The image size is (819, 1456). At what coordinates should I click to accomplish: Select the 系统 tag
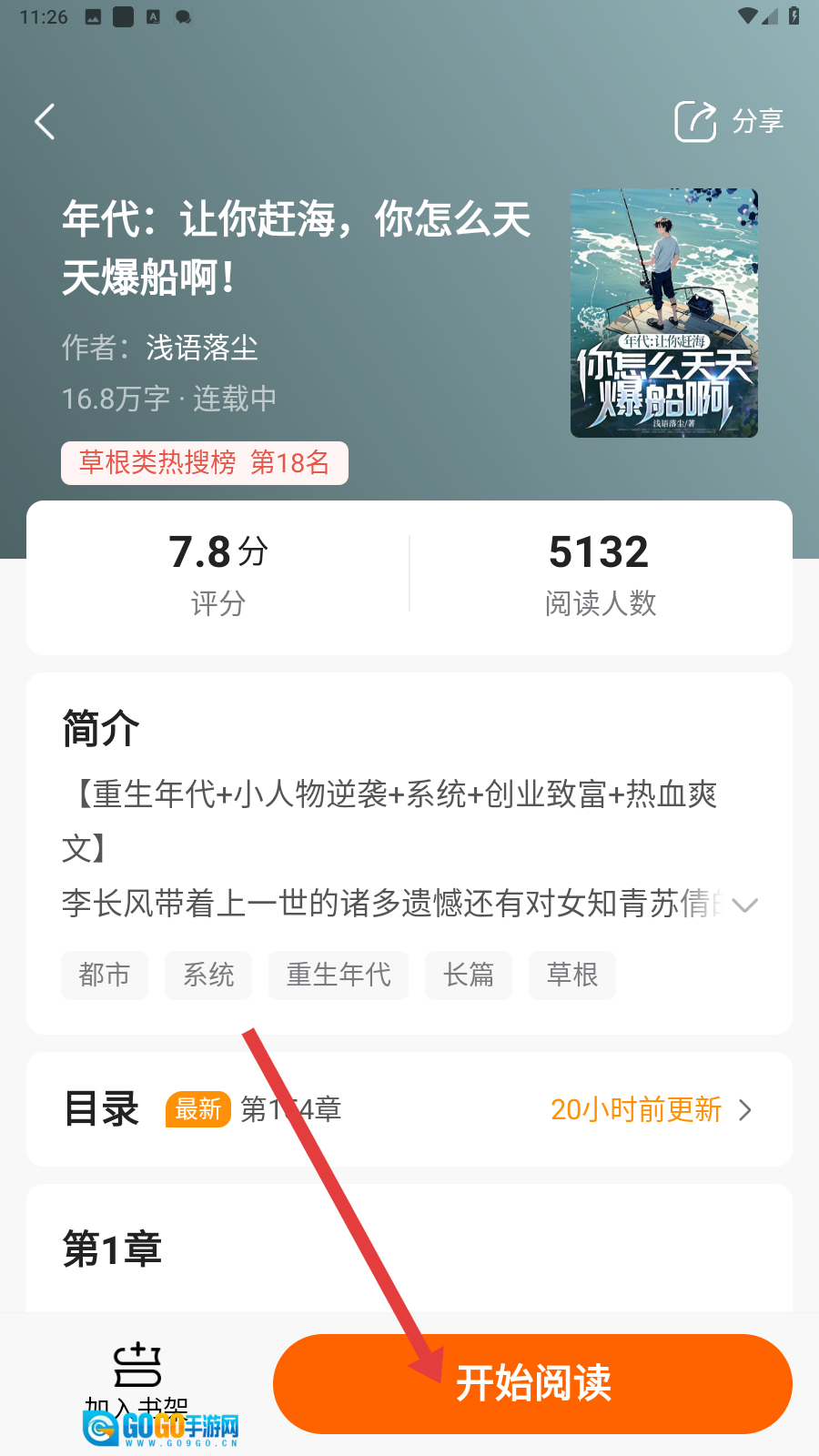pos(208,976)
